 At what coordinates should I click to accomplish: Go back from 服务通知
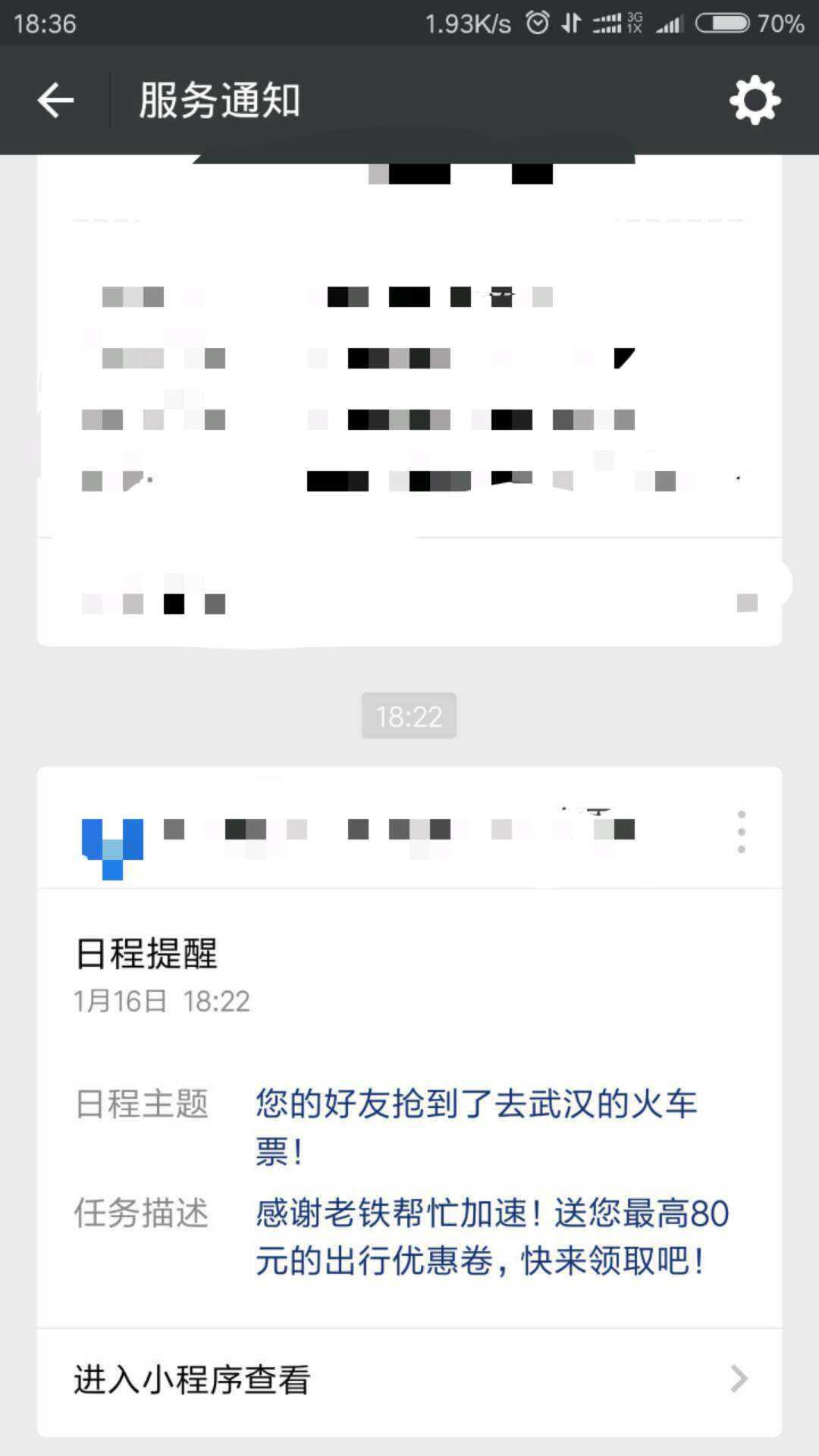(x=55, y=100)
